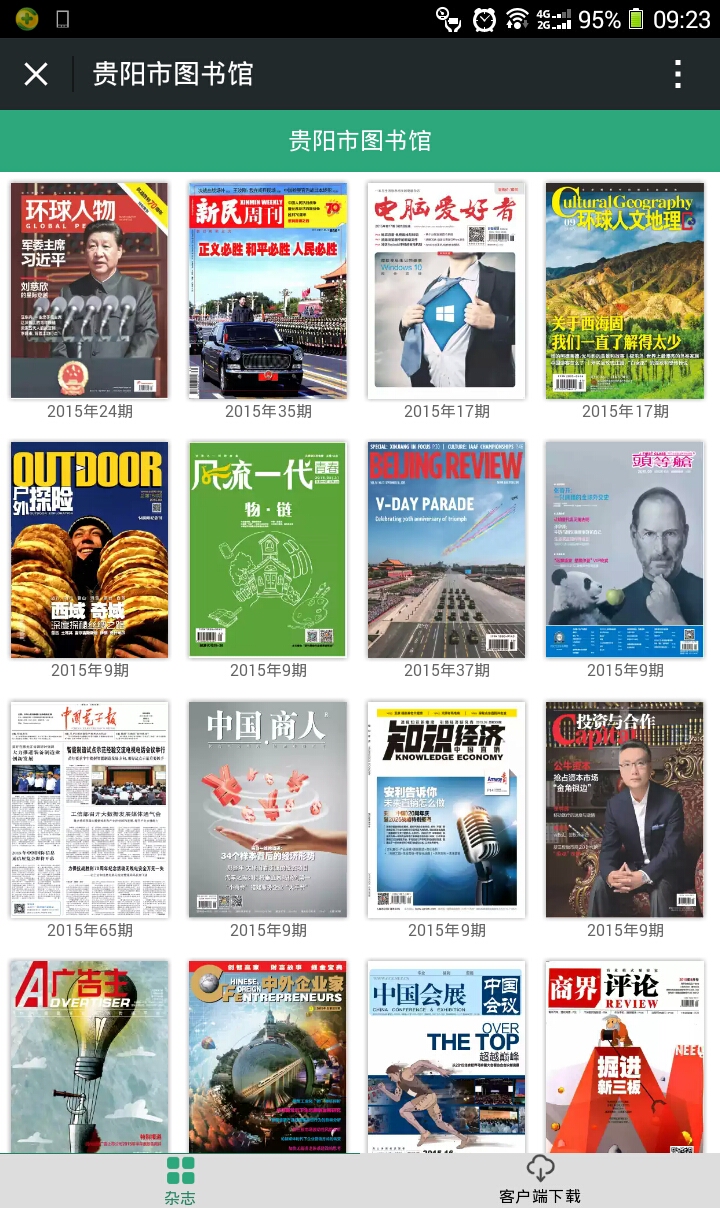Open the 中国电子报 newspaper issue
Viewport: 720px width, 1208px height.
tap(90, 809)
